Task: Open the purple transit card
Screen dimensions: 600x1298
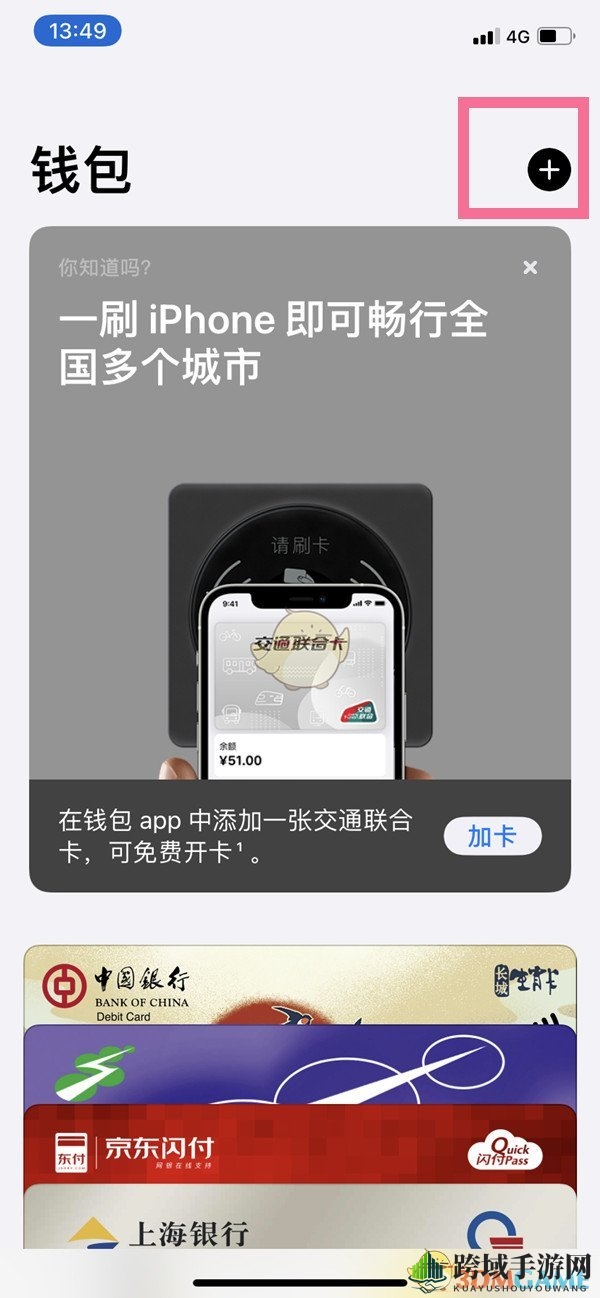Action: pos(300,1062)
